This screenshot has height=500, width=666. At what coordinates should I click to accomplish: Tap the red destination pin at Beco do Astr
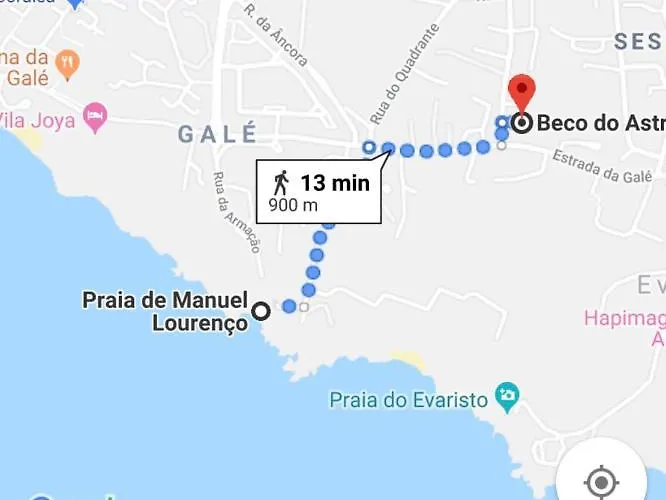click(521, 92)
